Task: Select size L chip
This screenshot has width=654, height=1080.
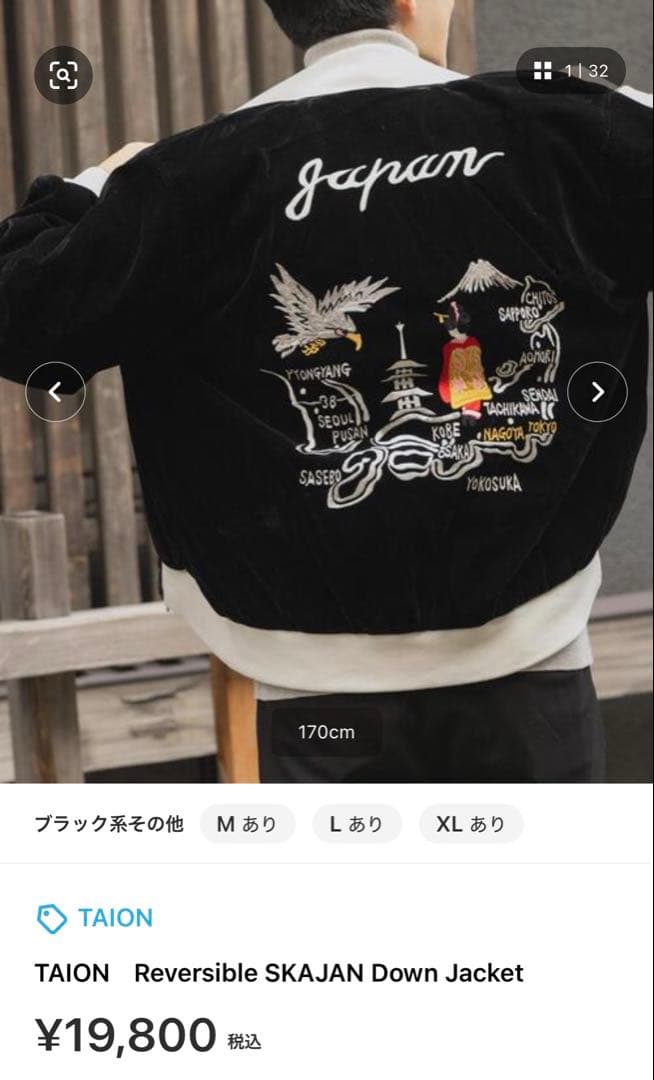Action: [356, 824]
